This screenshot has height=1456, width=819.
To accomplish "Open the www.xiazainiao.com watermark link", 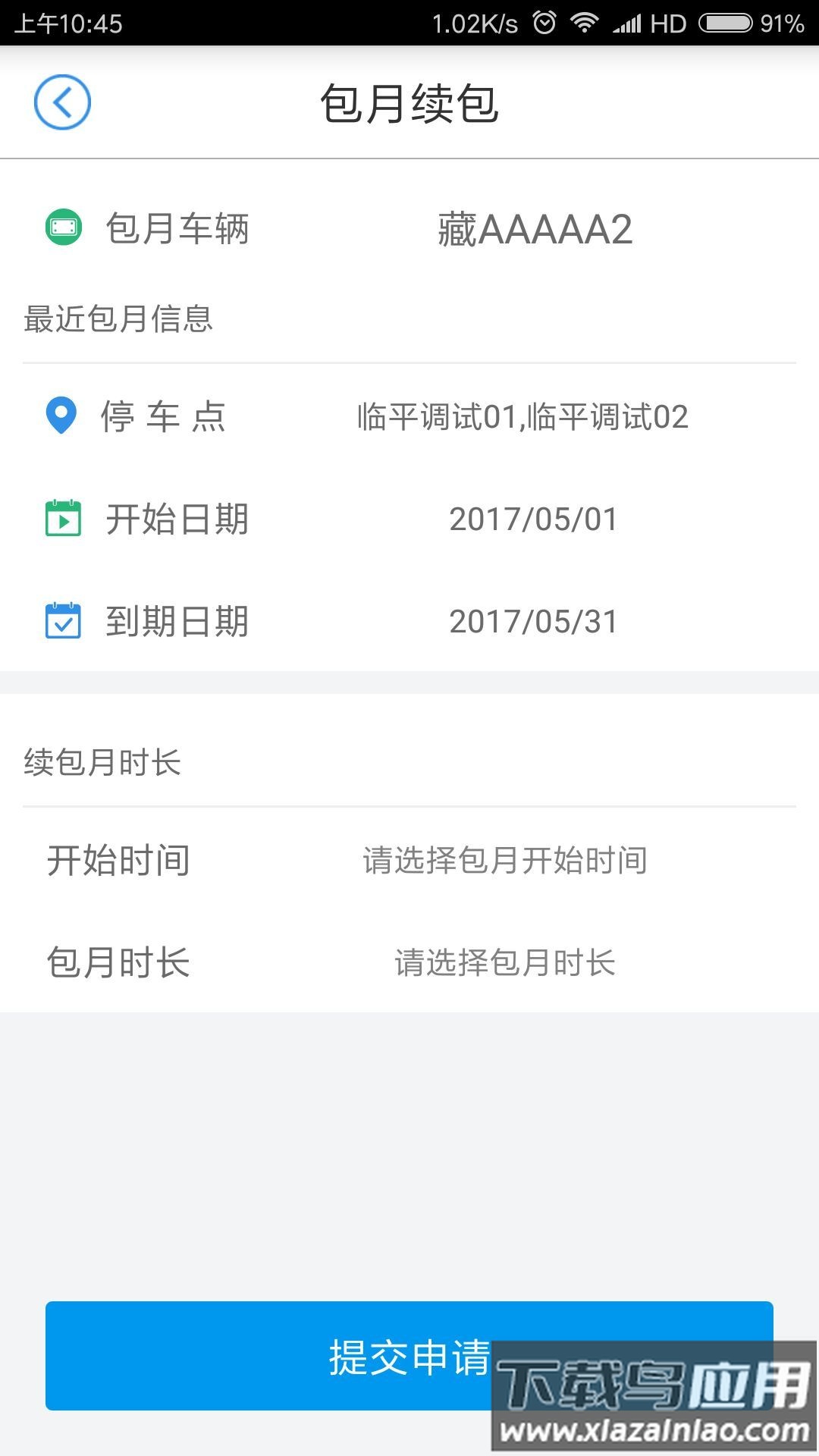I will click(x=654, y=1428).
